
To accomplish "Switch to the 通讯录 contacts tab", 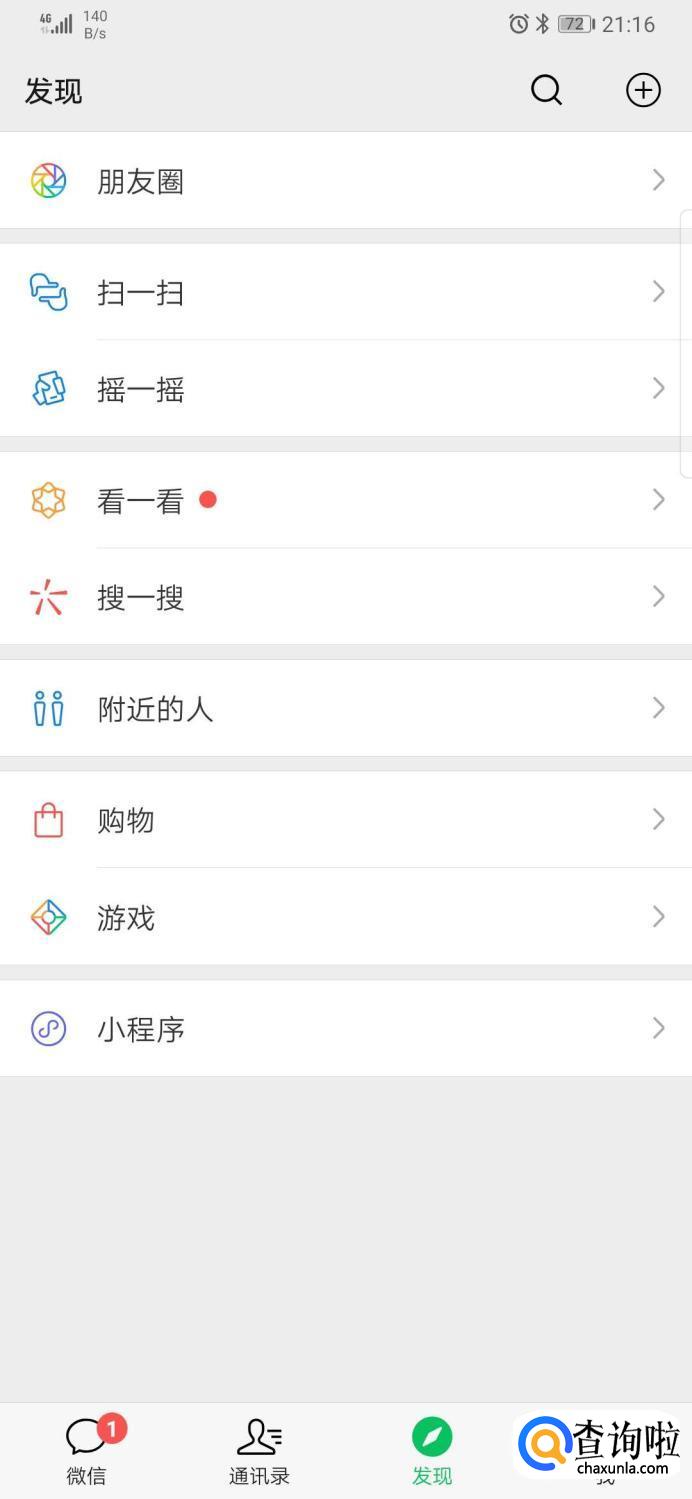I will click(x=259, y=1450).
